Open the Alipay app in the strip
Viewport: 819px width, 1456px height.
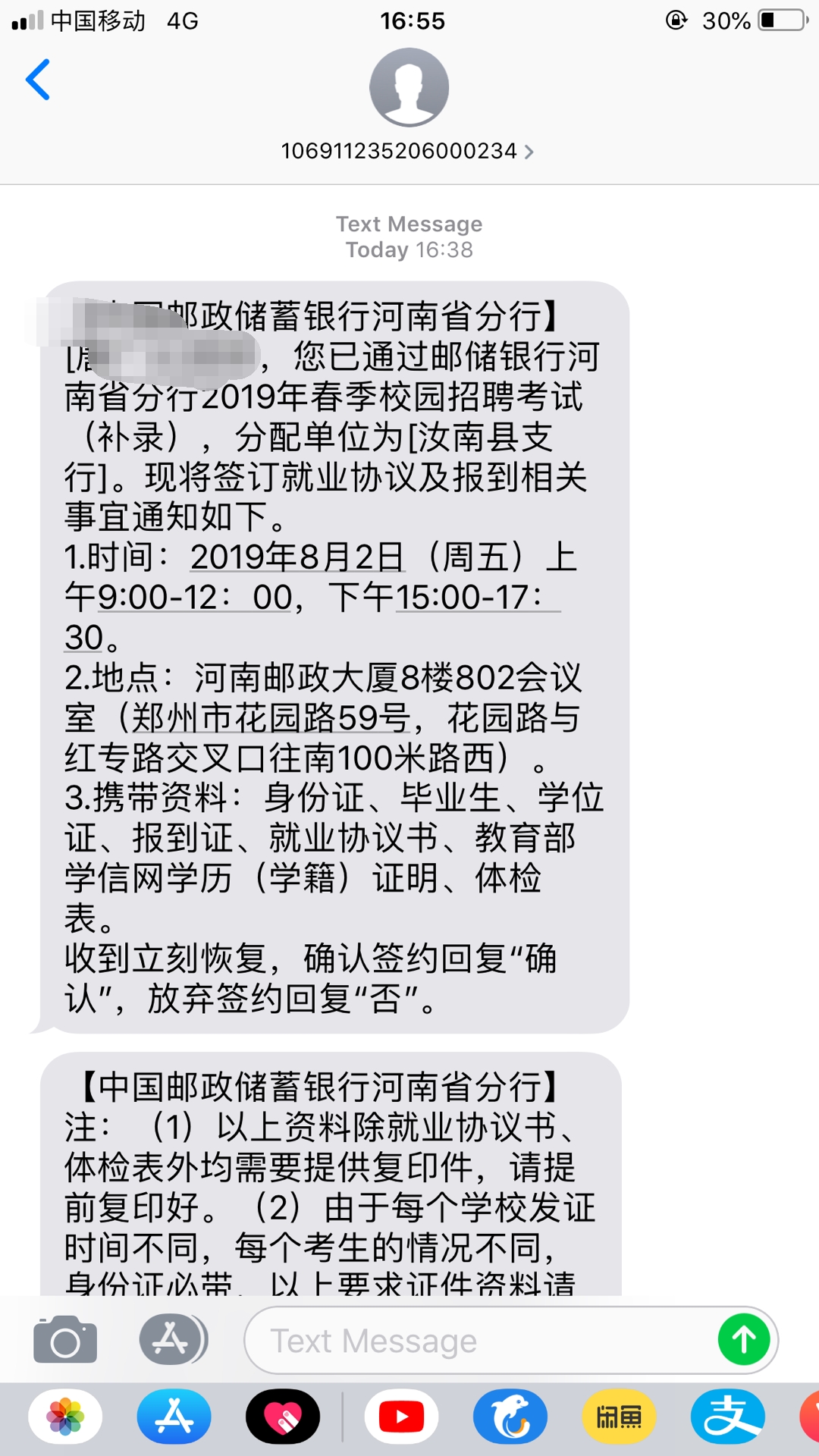click(728, 1417)
